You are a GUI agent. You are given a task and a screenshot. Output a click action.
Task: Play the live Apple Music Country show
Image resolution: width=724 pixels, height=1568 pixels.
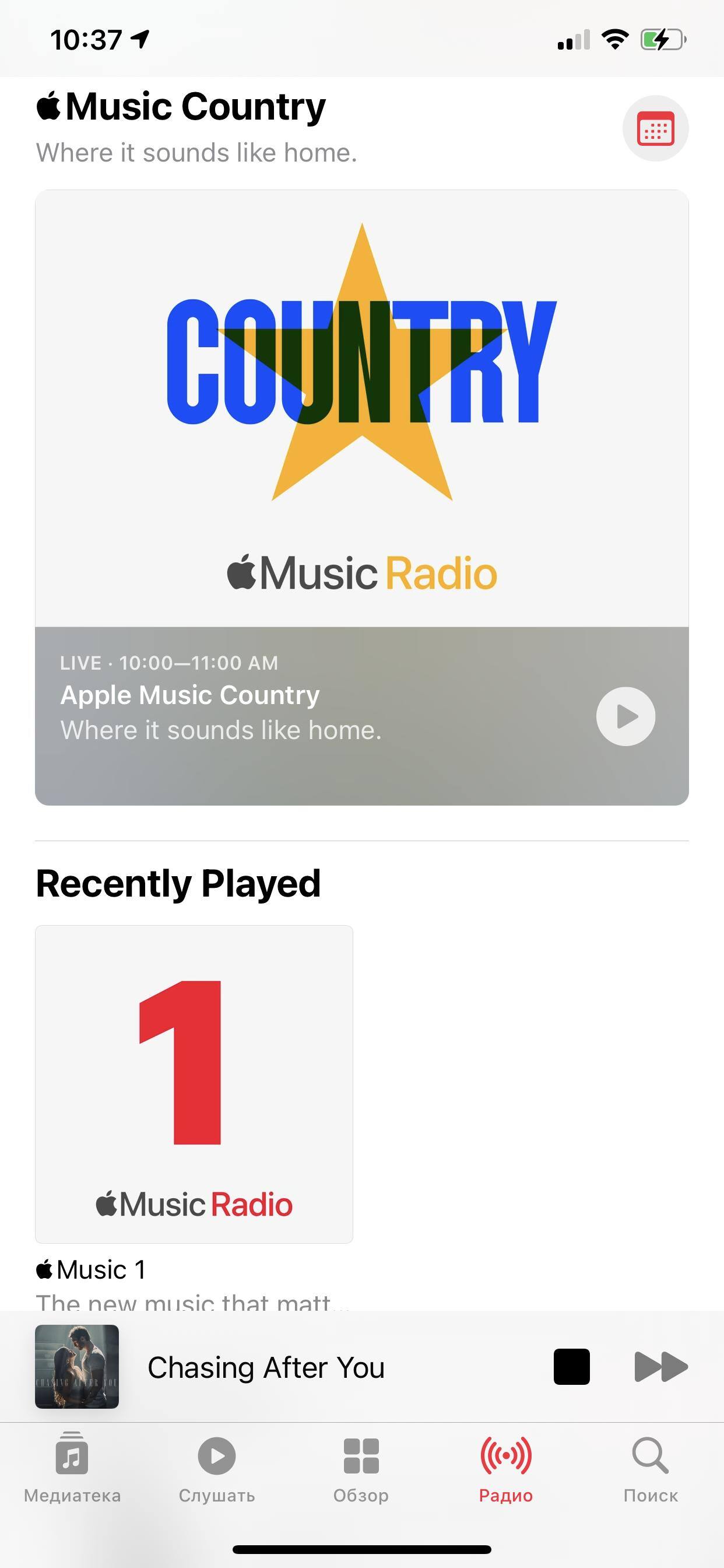(x=625, y=716)
